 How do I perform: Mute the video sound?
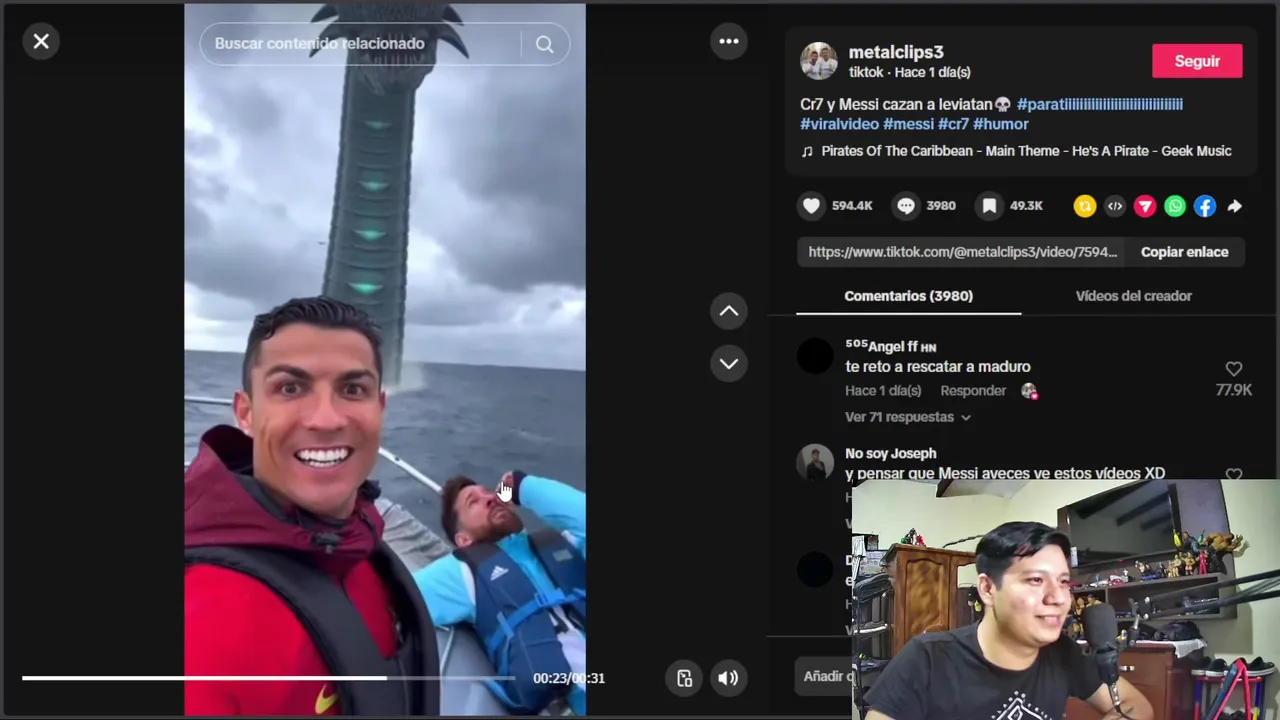[x=728, y=678]
